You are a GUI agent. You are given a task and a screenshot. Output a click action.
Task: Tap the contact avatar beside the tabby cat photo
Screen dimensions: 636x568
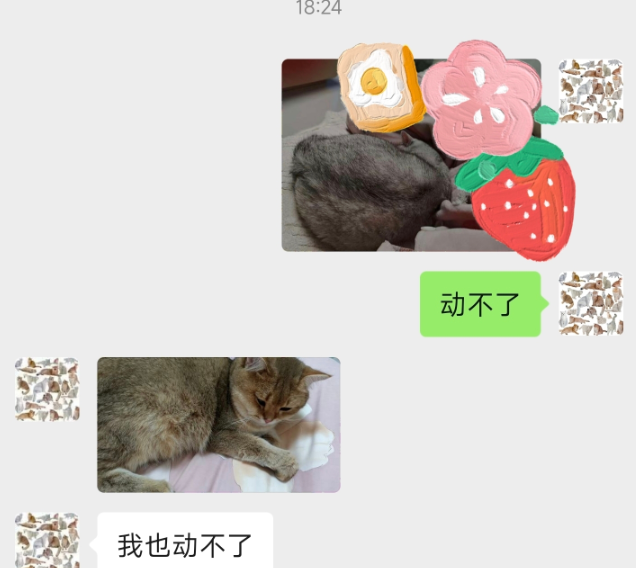47,389
